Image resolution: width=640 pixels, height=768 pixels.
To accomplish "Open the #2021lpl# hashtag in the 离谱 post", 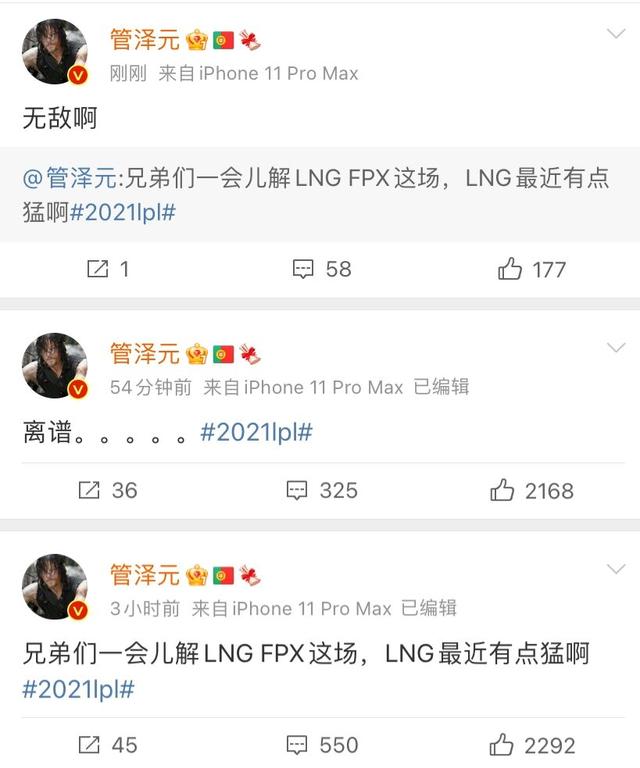I will click(257, 433).
